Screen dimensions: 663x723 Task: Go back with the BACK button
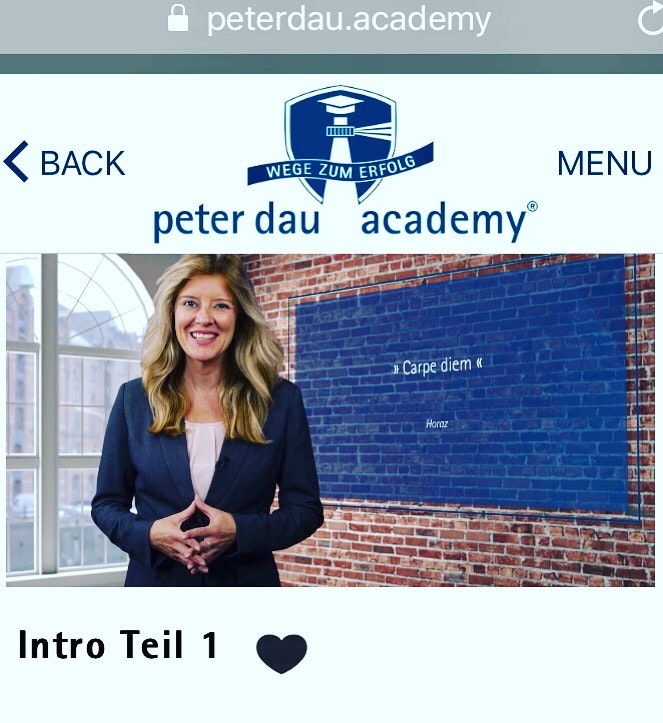point(65,162)
